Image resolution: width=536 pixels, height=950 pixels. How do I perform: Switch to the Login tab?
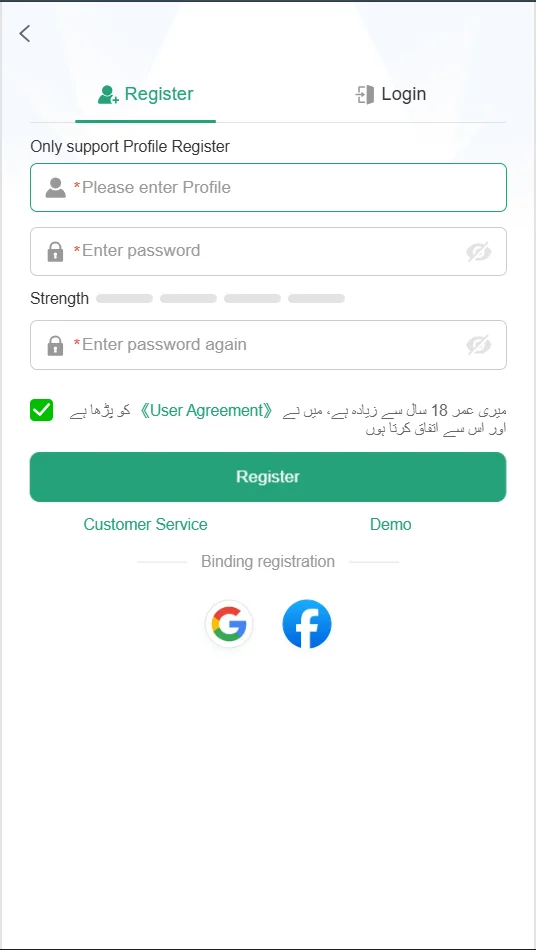coord(391,95)
